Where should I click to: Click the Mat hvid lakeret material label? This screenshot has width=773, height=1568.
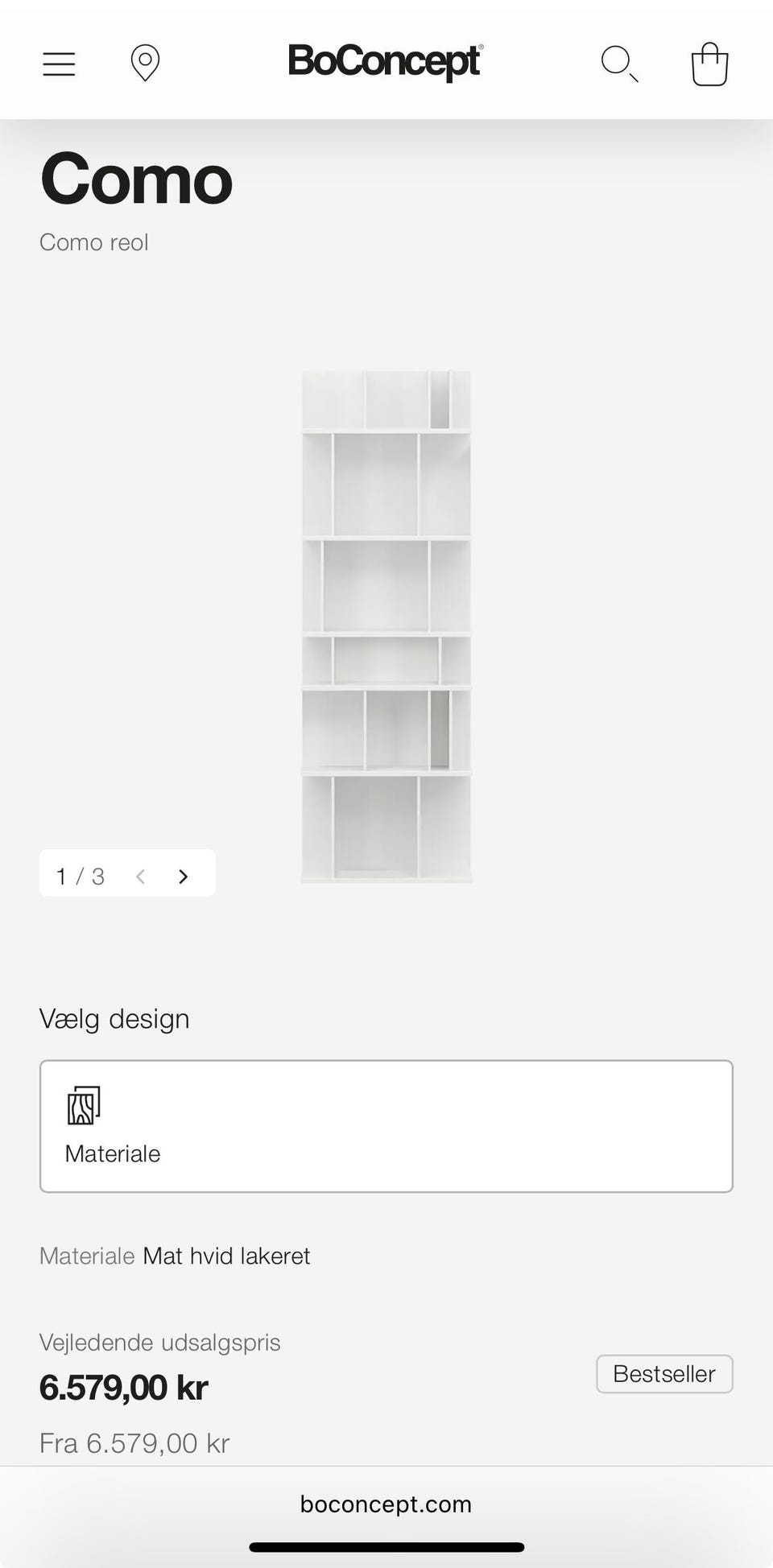coord(226,1256)
